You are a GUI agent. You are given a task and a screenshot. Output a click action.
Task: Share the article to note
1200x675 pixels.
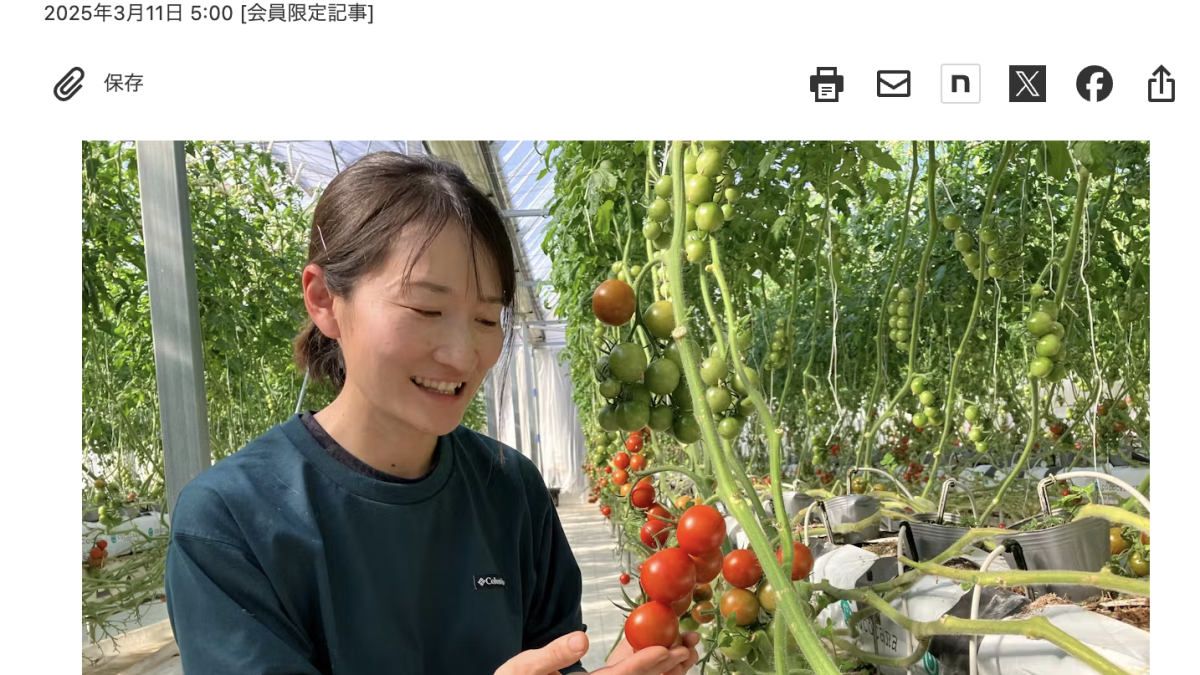pos(960,84)
